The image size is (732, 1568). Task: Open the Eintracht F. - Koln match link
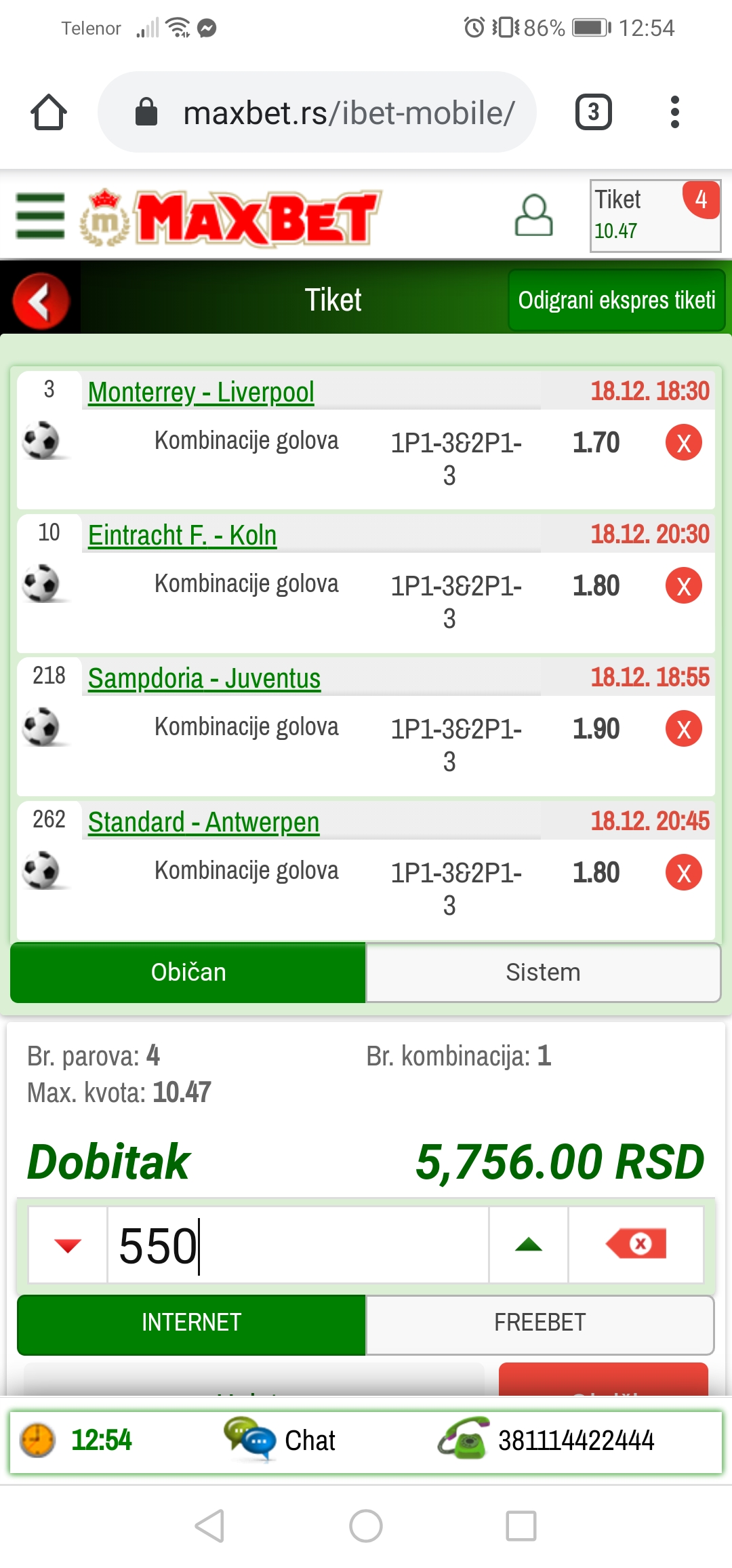[182, 535]
